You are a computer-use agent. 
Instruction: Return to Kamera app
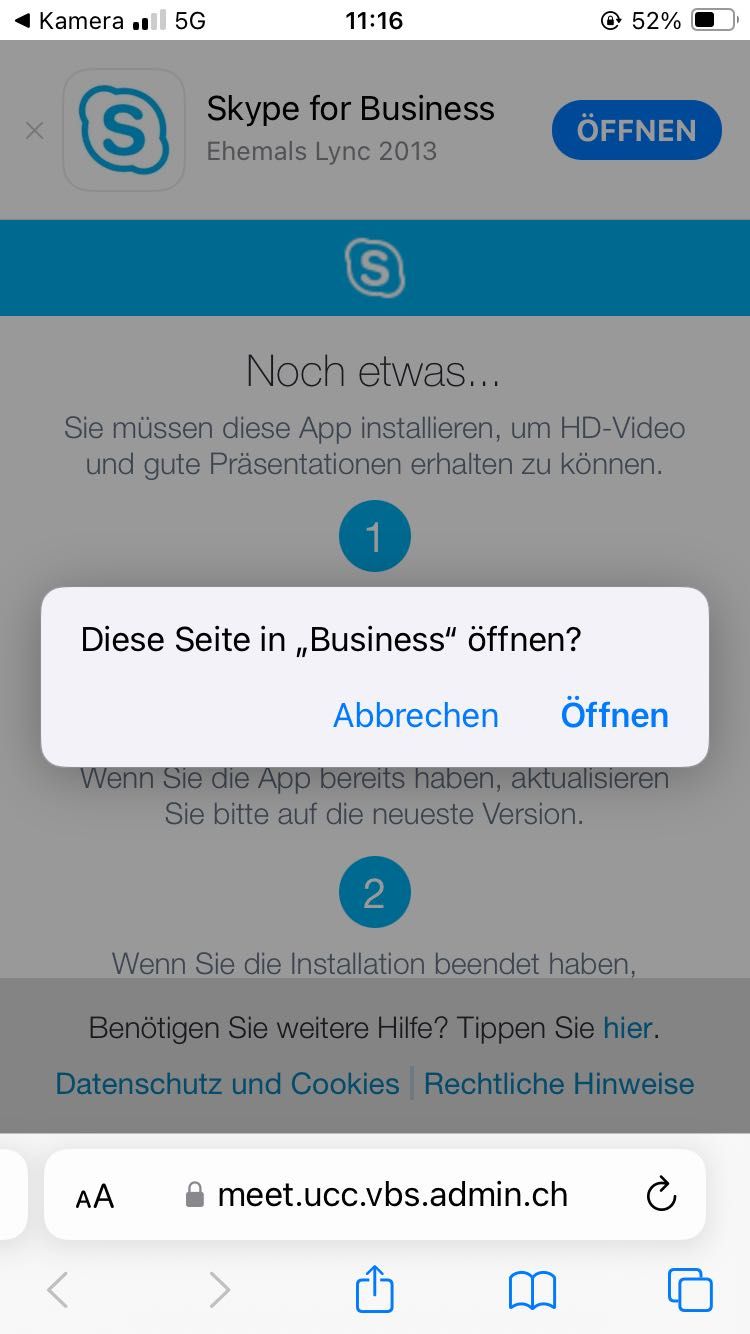click(68, 20)
